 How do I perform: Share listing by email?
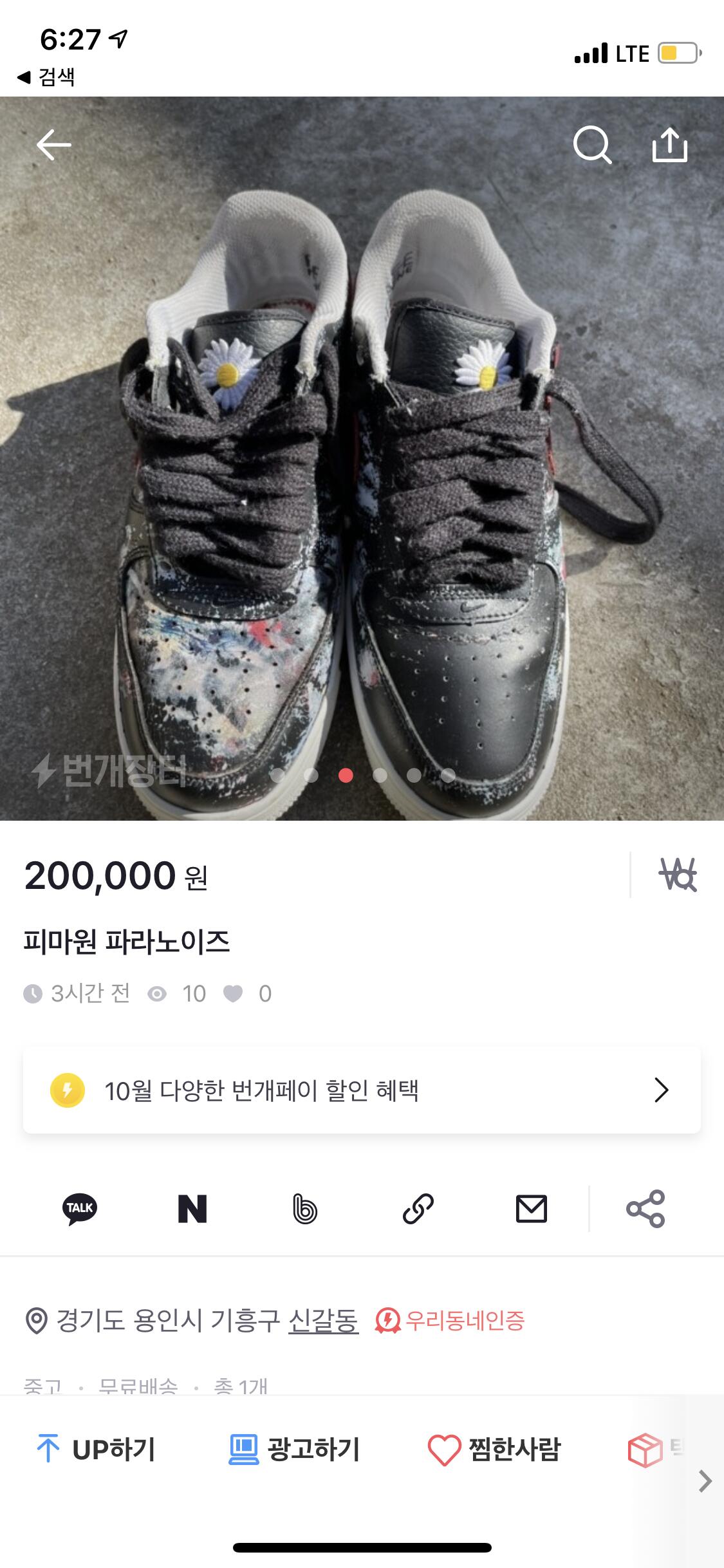click(x=532, y=1208)
